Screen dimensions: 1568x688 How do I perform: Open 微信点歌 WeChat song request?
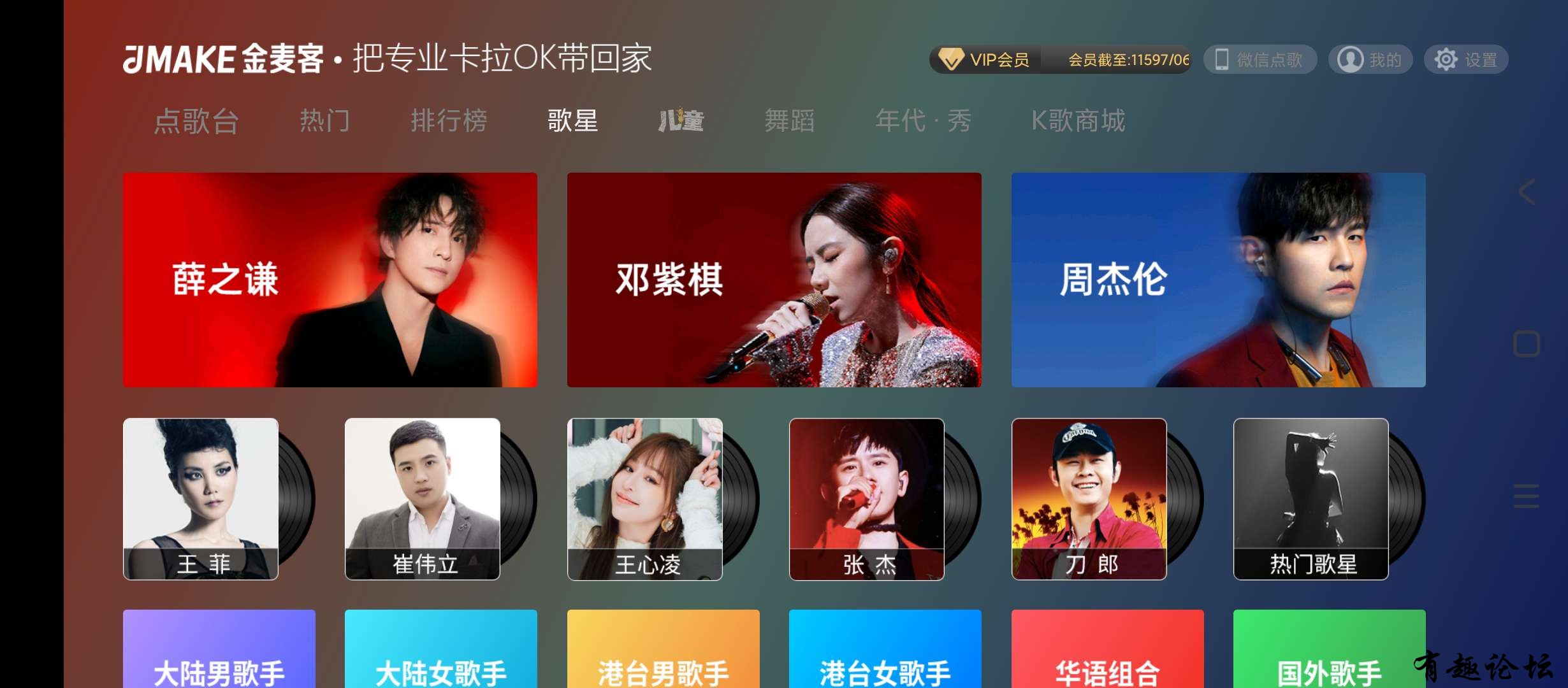(x=1259, y=60)
